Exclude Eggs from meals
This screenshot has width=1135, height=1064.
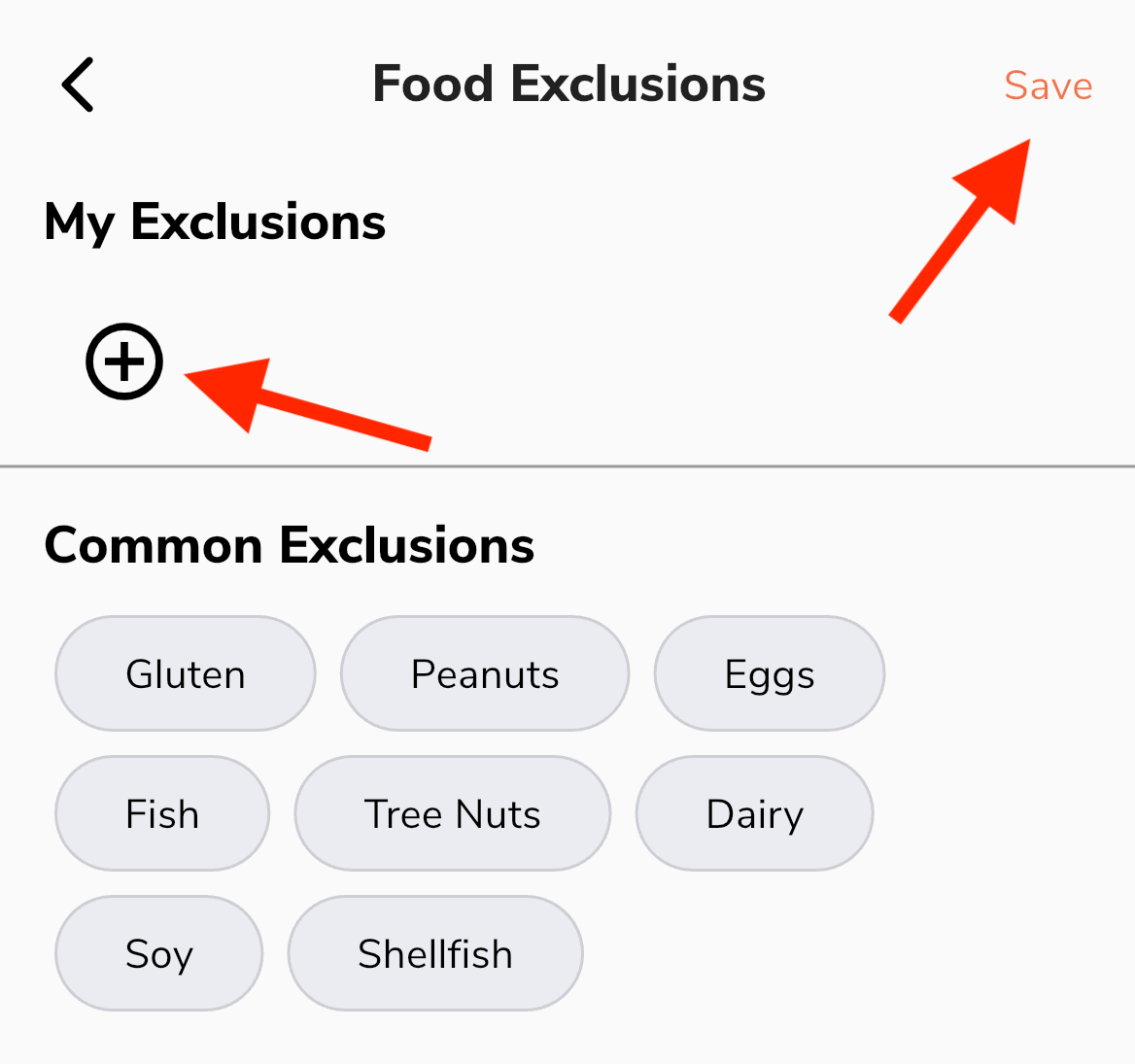pos(769,673)
